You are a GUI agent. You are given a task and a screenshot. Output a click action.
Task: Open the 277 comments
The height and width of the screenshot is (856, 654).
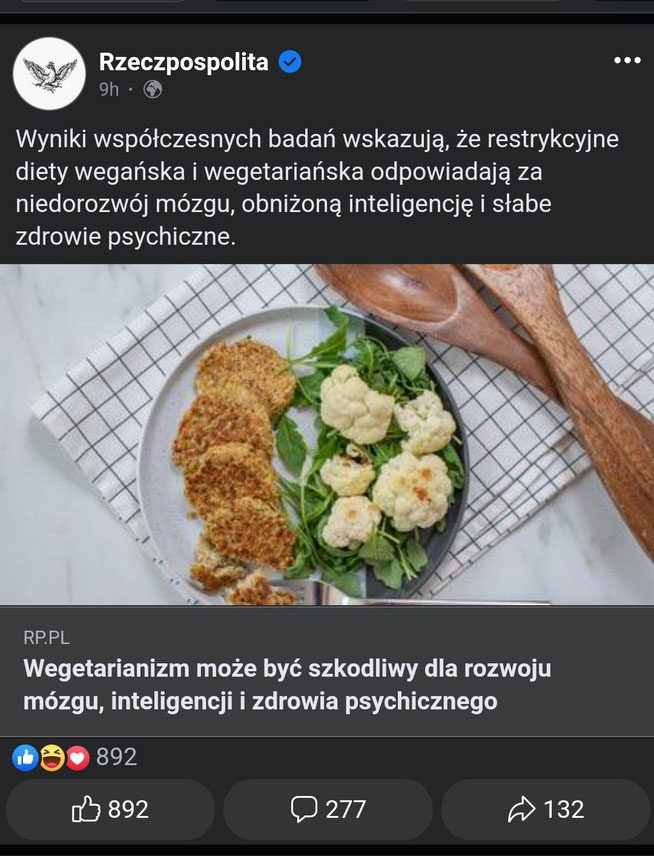(327, 809)
